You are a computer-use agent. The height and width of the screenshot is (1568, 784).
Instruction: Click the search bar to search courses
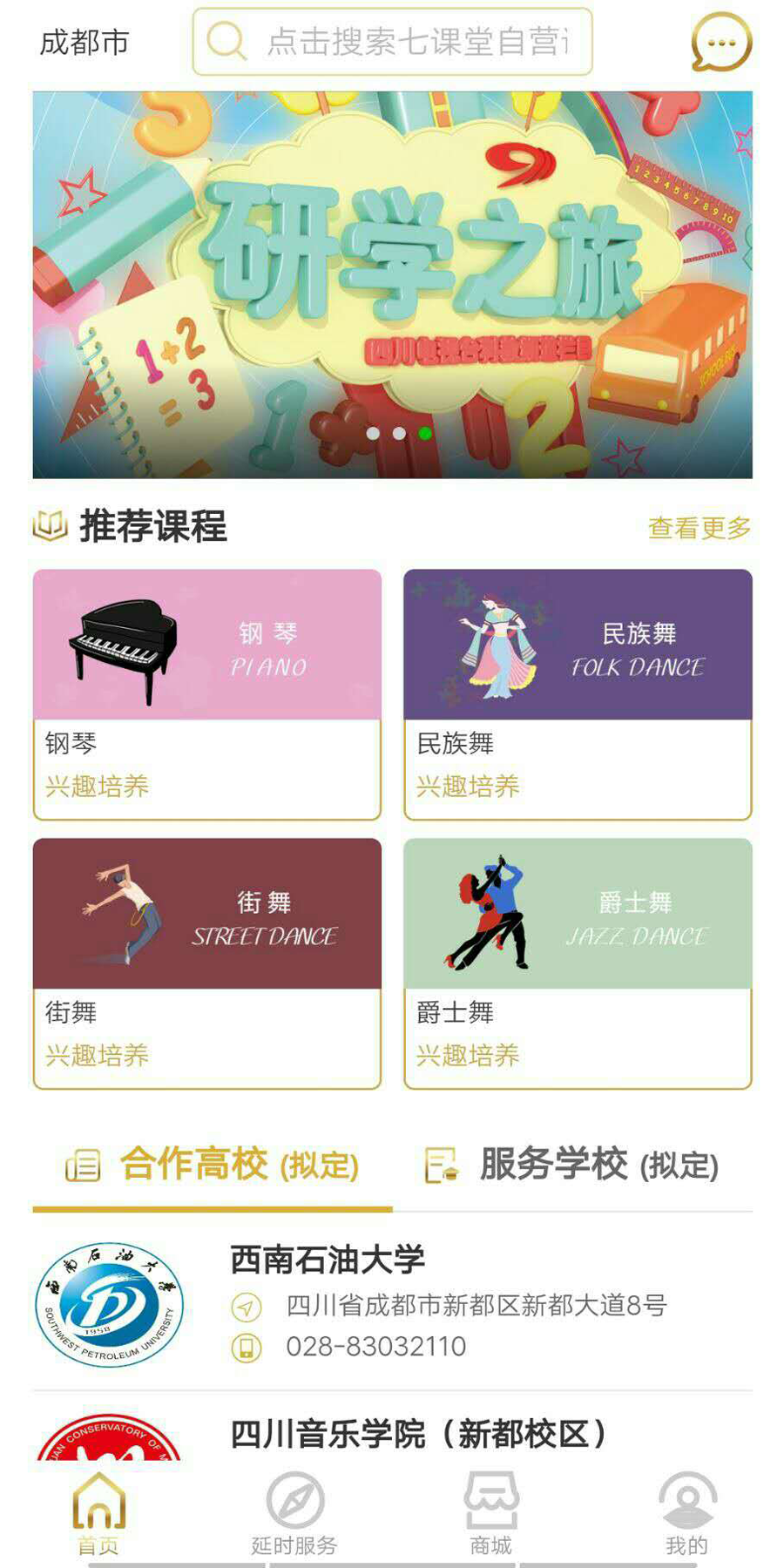pos(392,42)
